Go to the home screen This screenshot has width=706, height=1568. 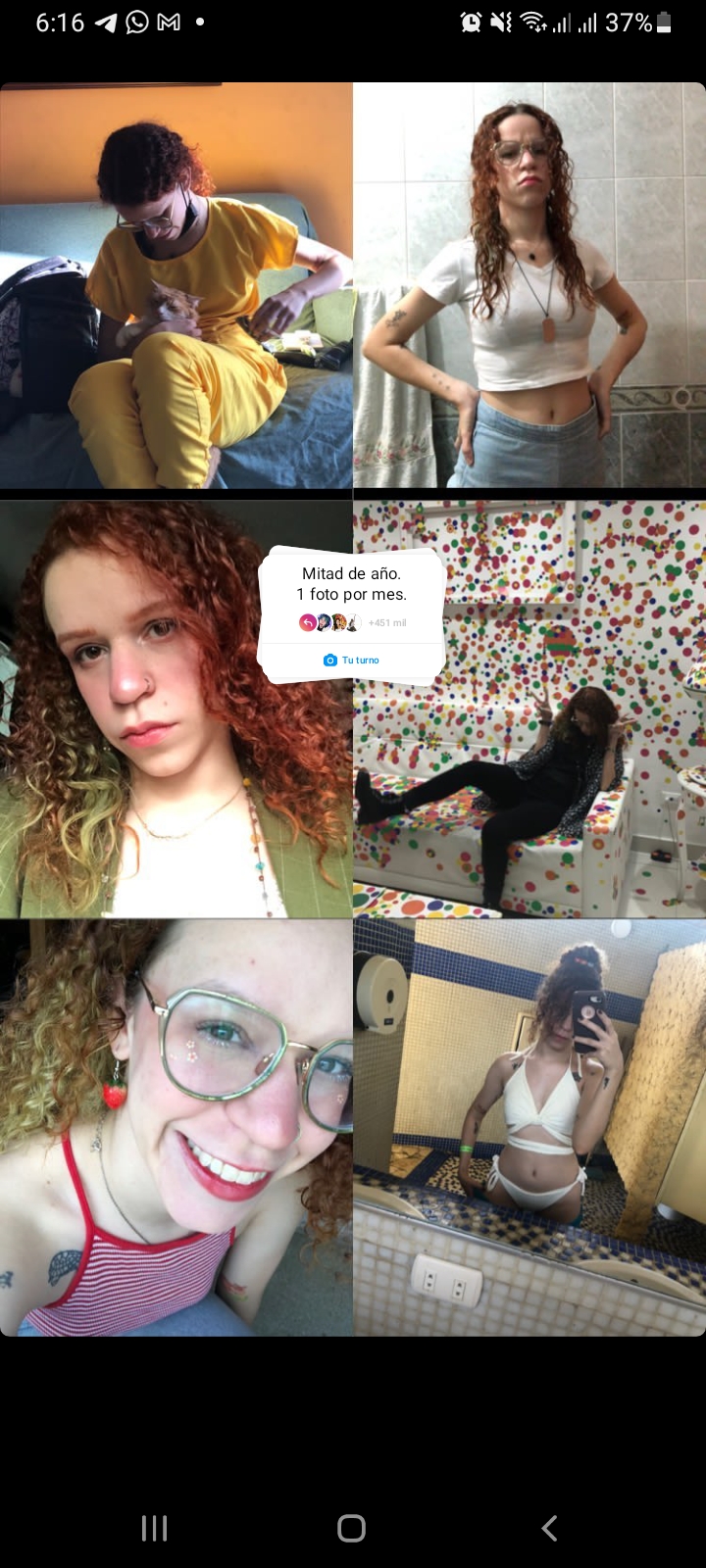click(x=351, y=1528)
